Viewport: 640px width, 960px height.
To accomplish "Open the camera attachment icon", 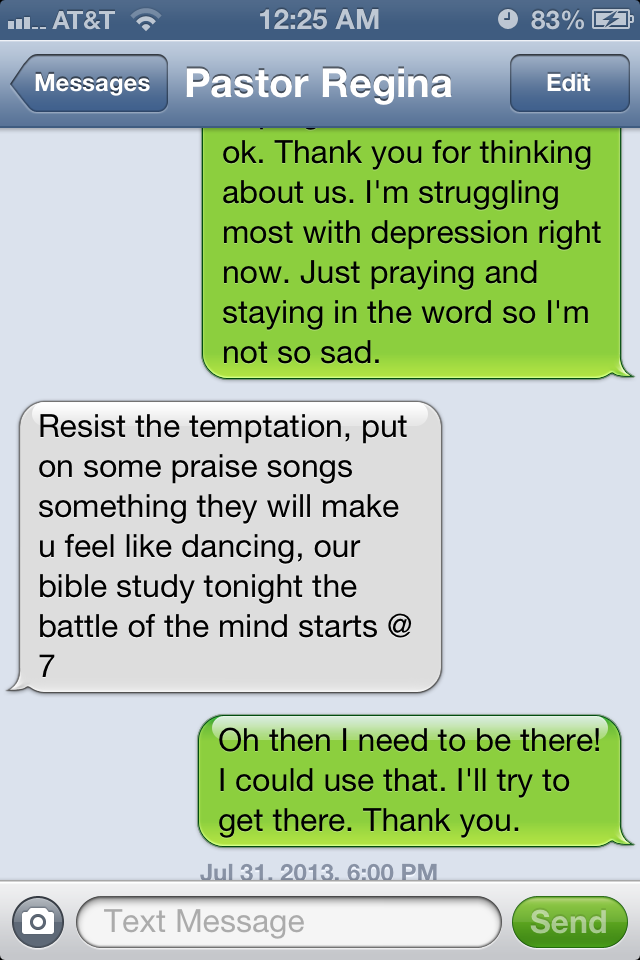I will [x=37, y=921].
